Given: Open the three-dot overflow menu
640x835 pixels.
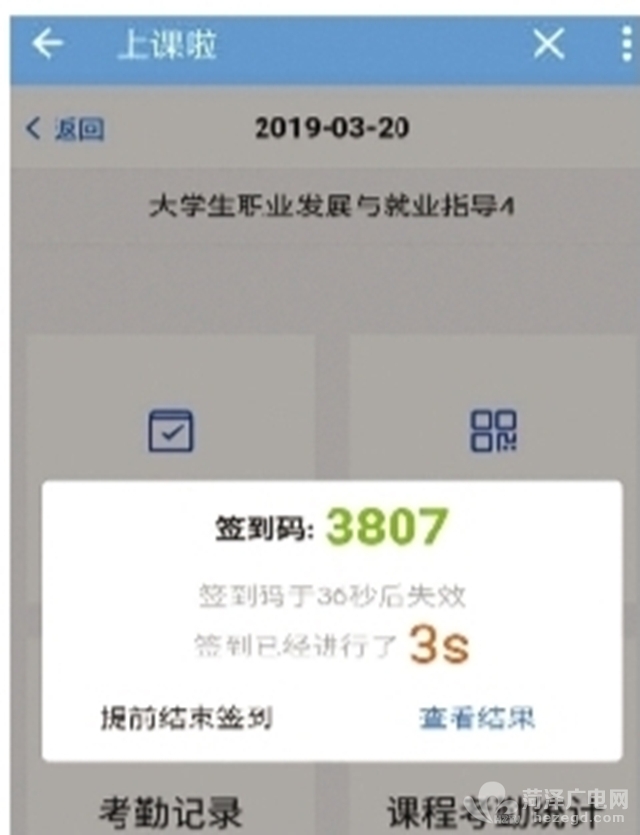Looking at the screenshot, I should coord(626,44).
